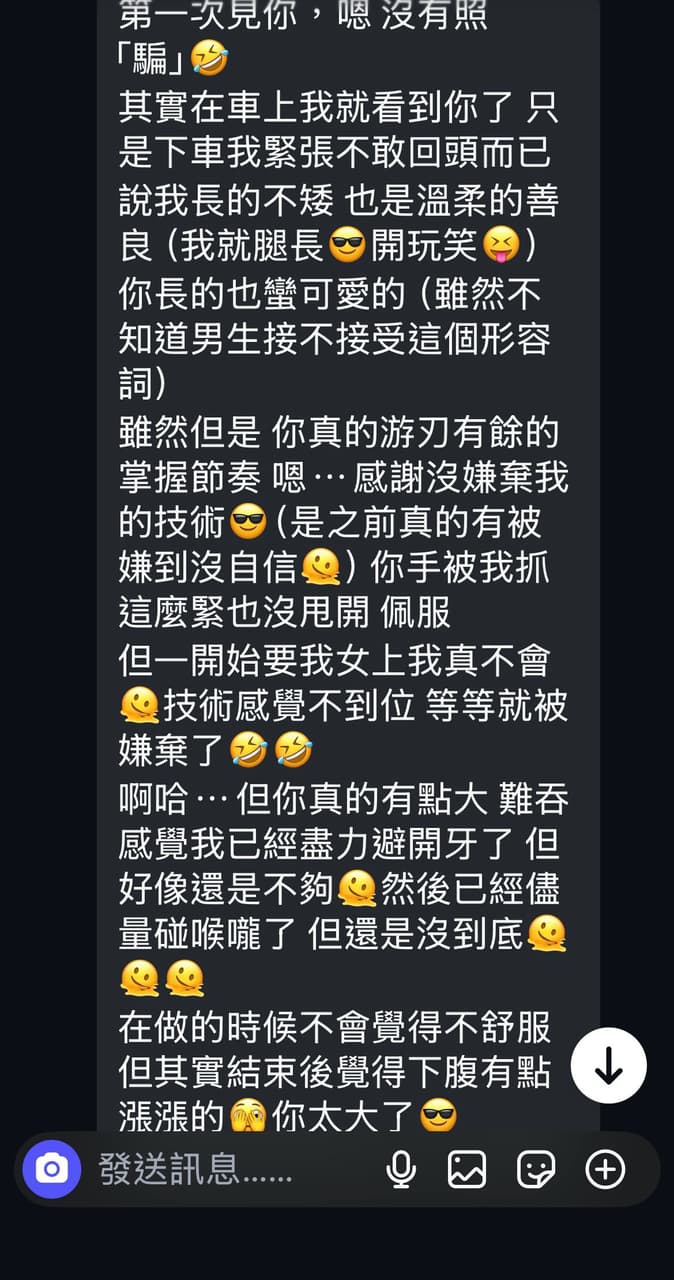674x1280 pixels.
Task: Tap the message input field
Action: [x=235, y=1169]
